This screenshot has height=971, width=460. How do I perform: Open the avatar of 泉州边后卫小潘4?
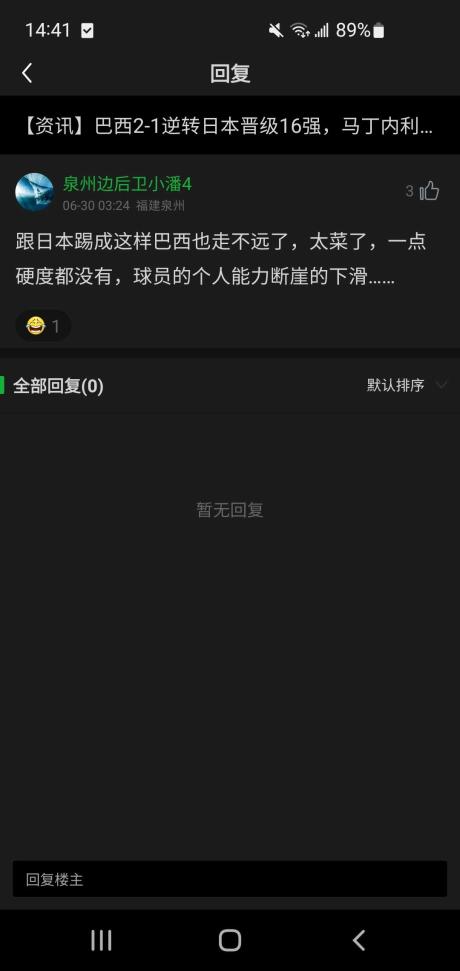(x=34, y=191)
